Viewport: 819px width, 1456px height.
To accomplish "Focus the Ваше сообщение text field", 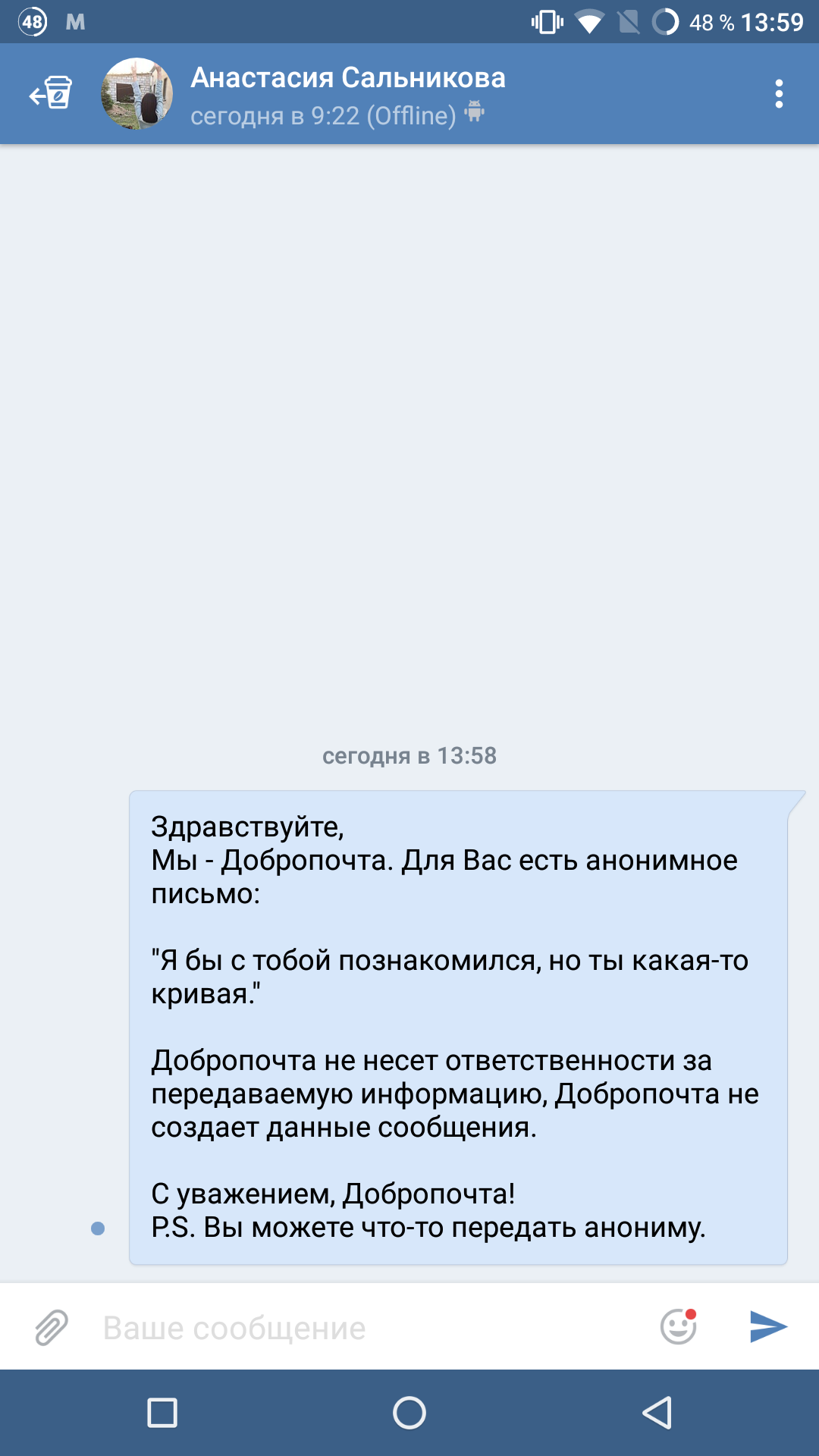I will pyautogui.click(x=372, y=1328).
